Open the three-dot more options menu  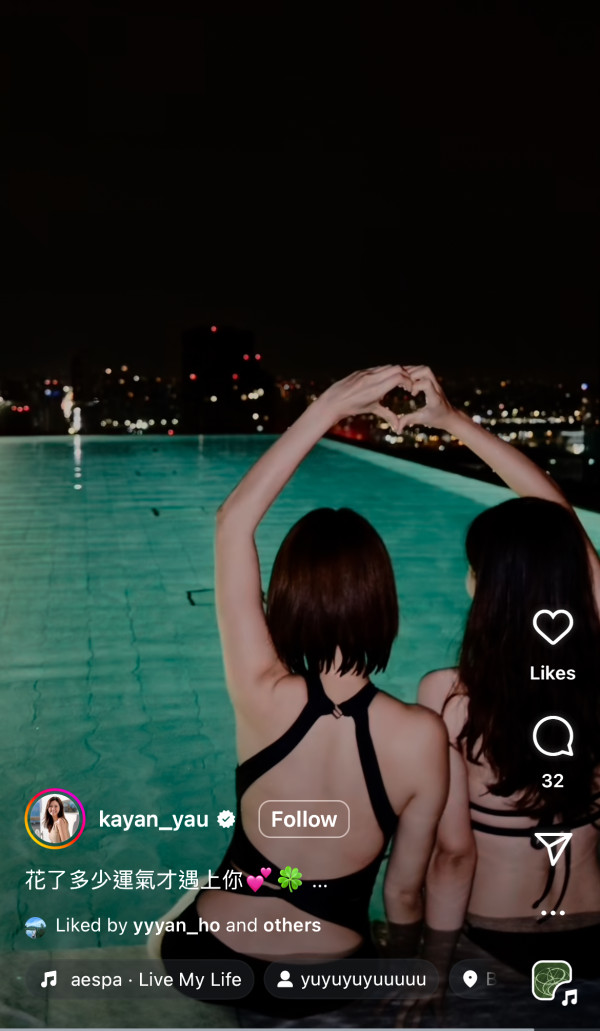tap(552, 913)
